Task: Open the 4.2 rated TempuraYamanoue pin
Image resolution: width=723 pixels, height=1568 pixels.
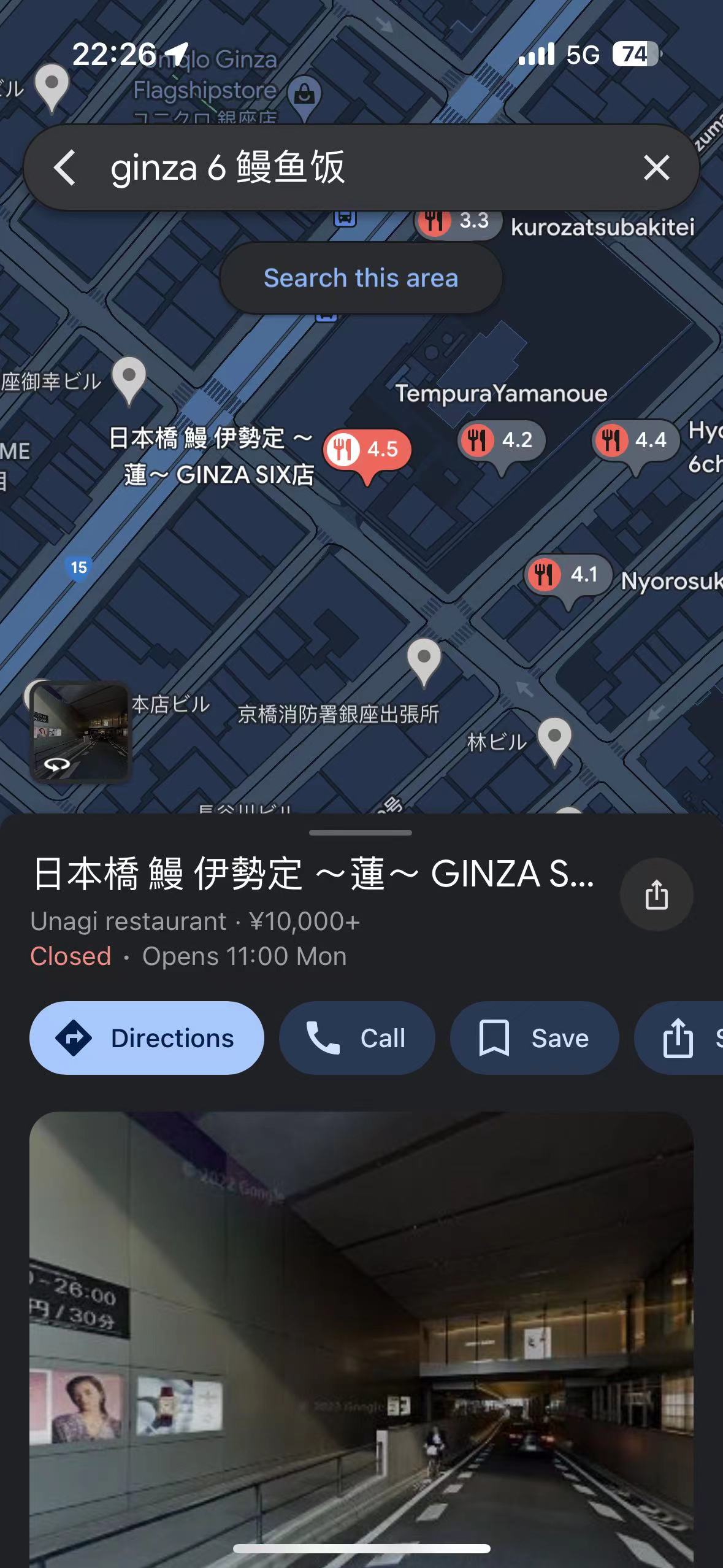Action: tap(501, 441)
